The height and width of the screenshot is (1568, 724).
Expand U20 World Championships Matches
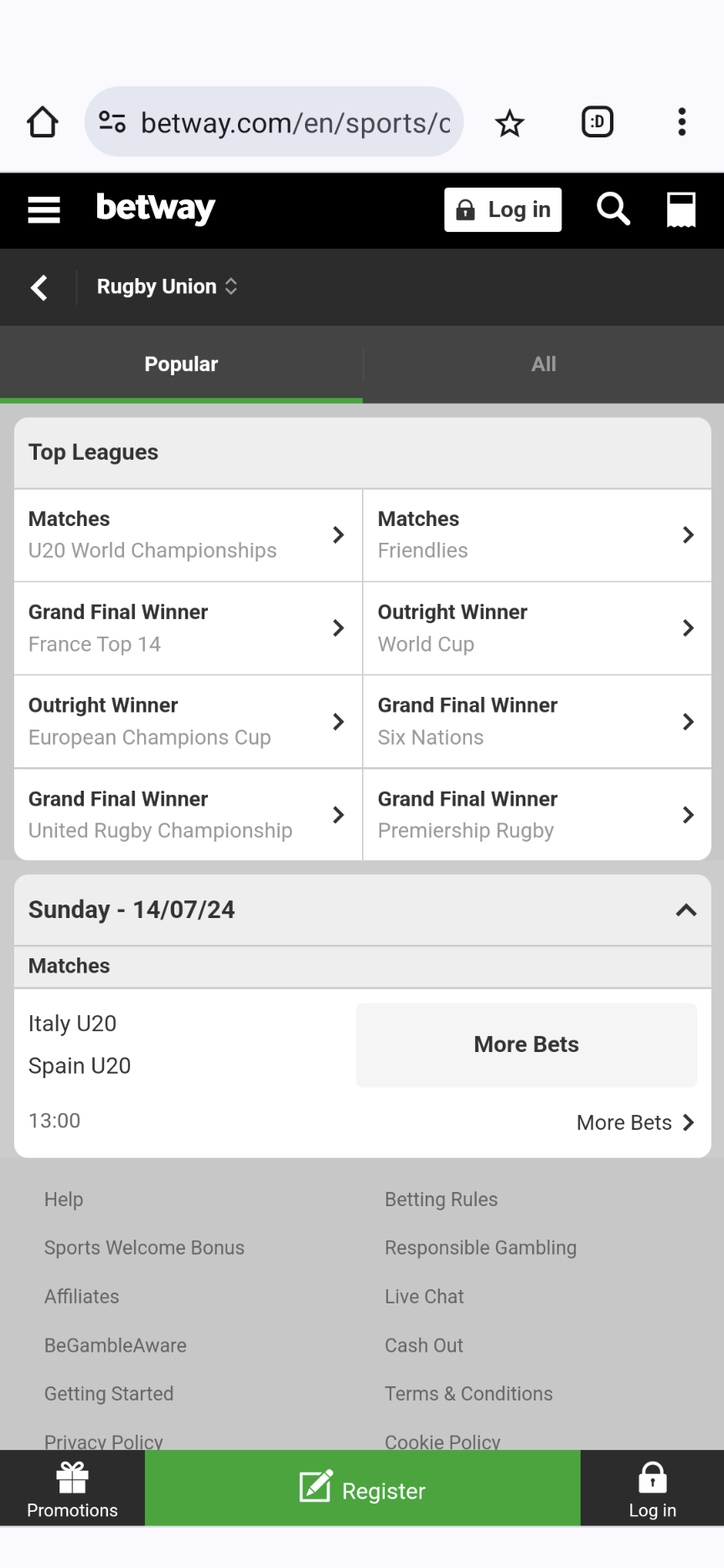[188, 534]
